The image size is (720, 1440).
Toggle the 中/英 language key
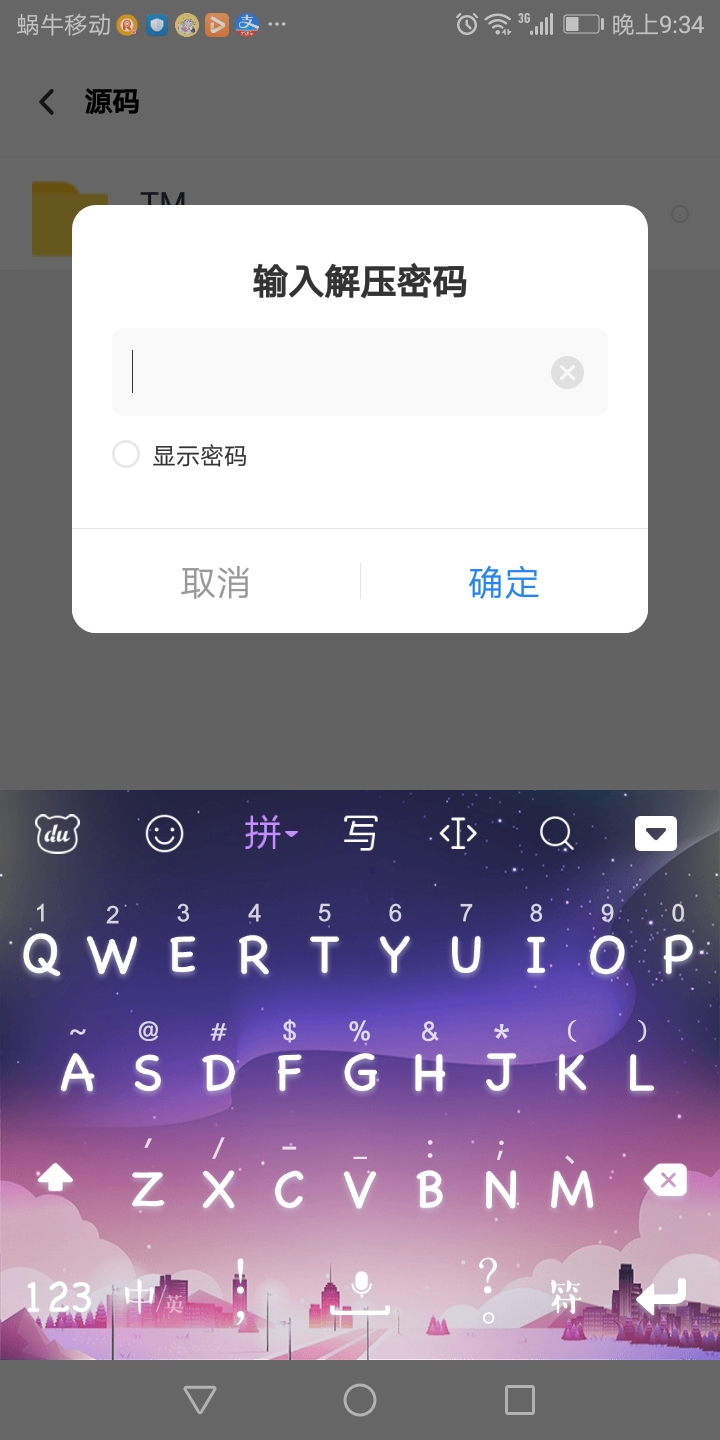tap(153, 1298)
